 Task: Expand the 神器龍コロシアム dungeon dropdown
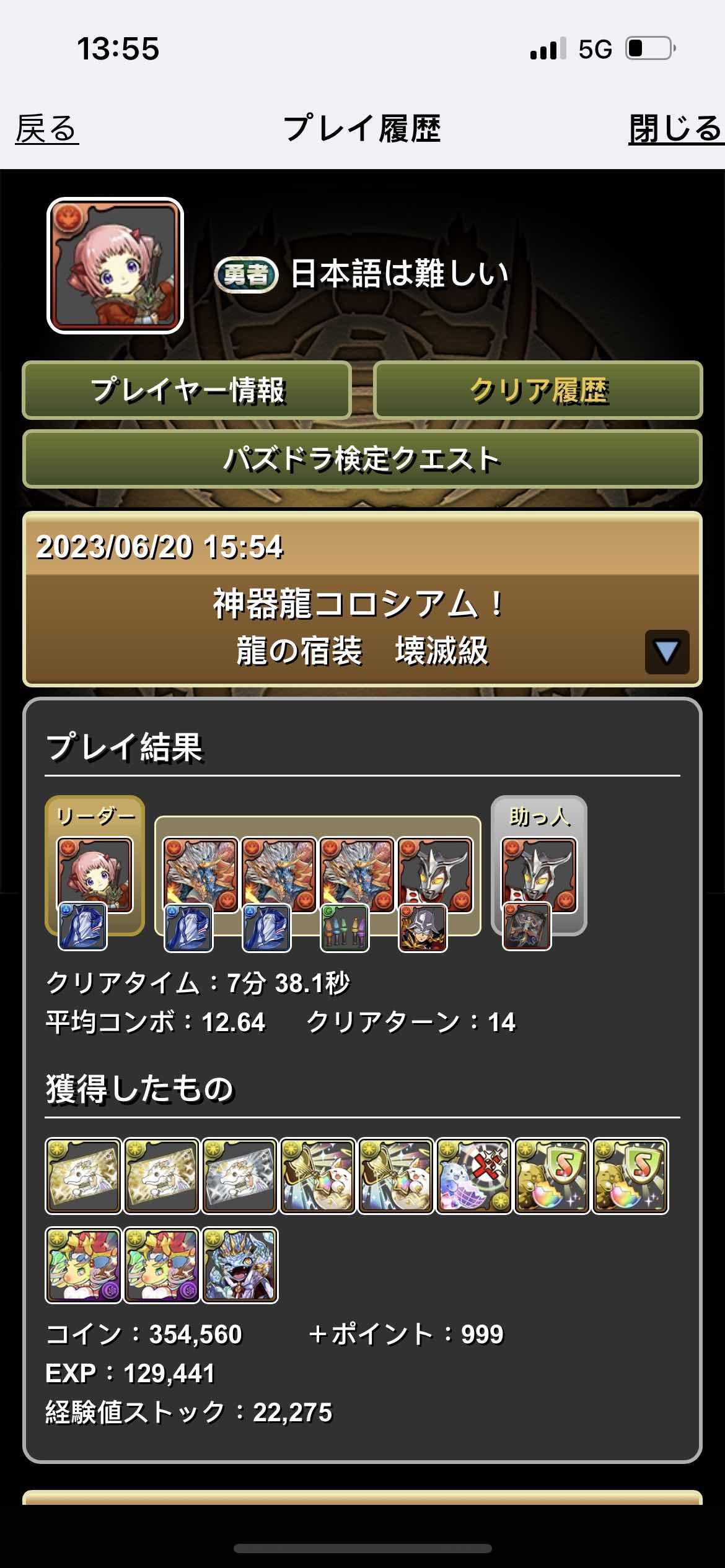[667, 652]
